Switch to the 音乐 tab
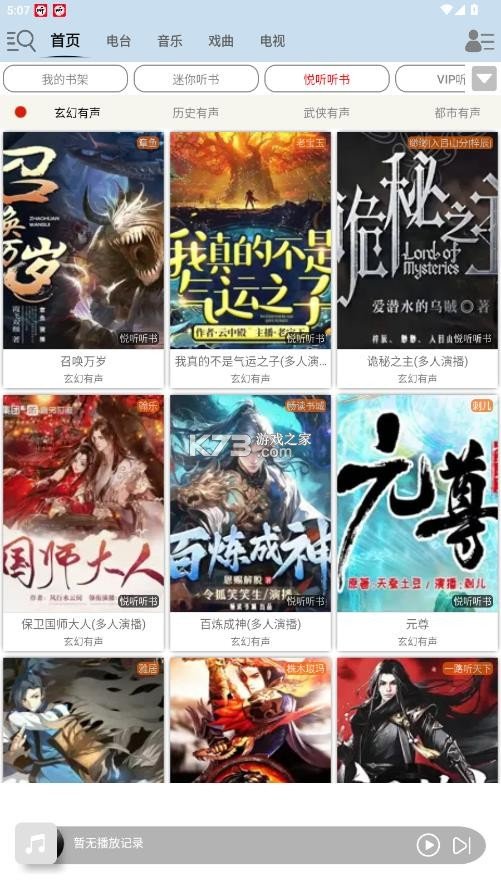This screenshot has height=891, width=501. [x=170, y=41]
